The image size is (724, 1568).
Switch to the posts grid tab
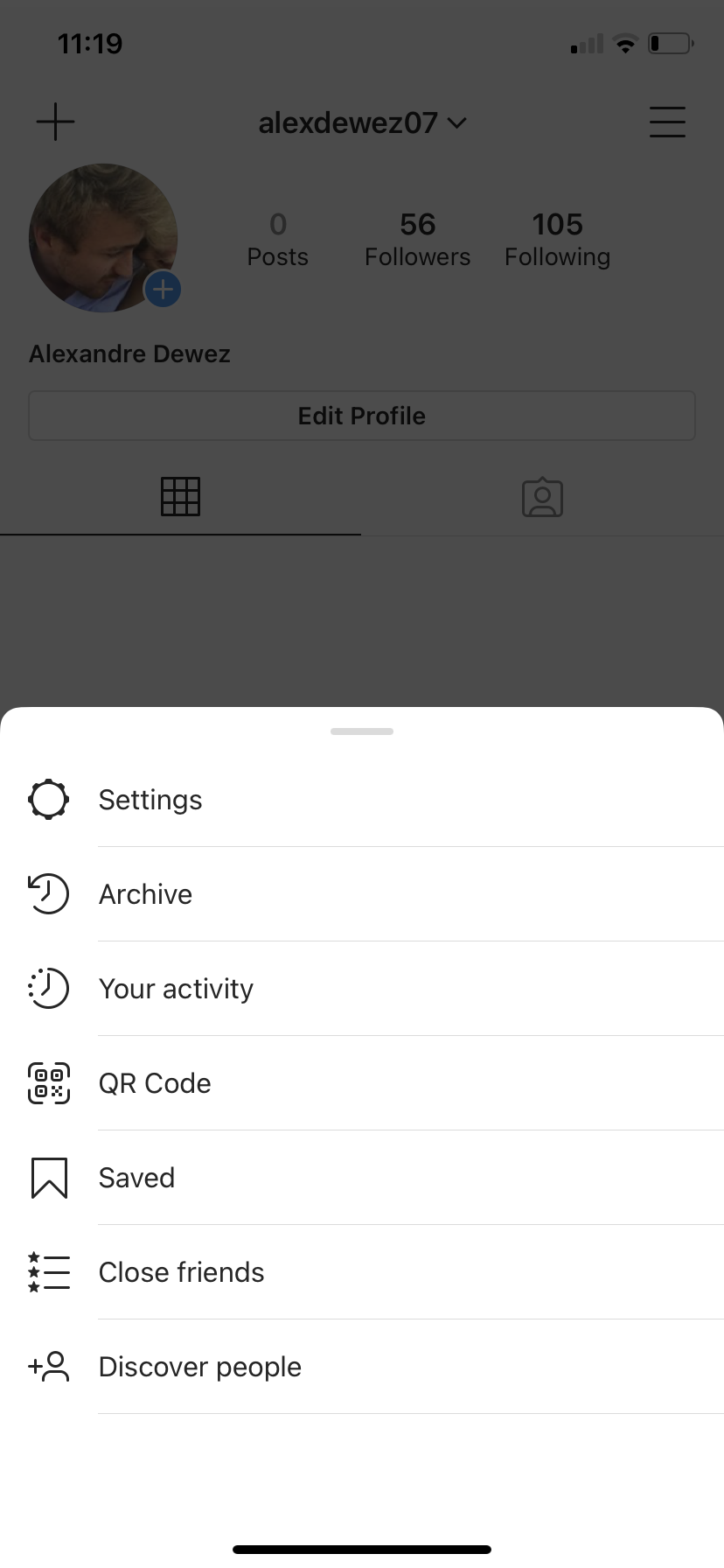180,496
